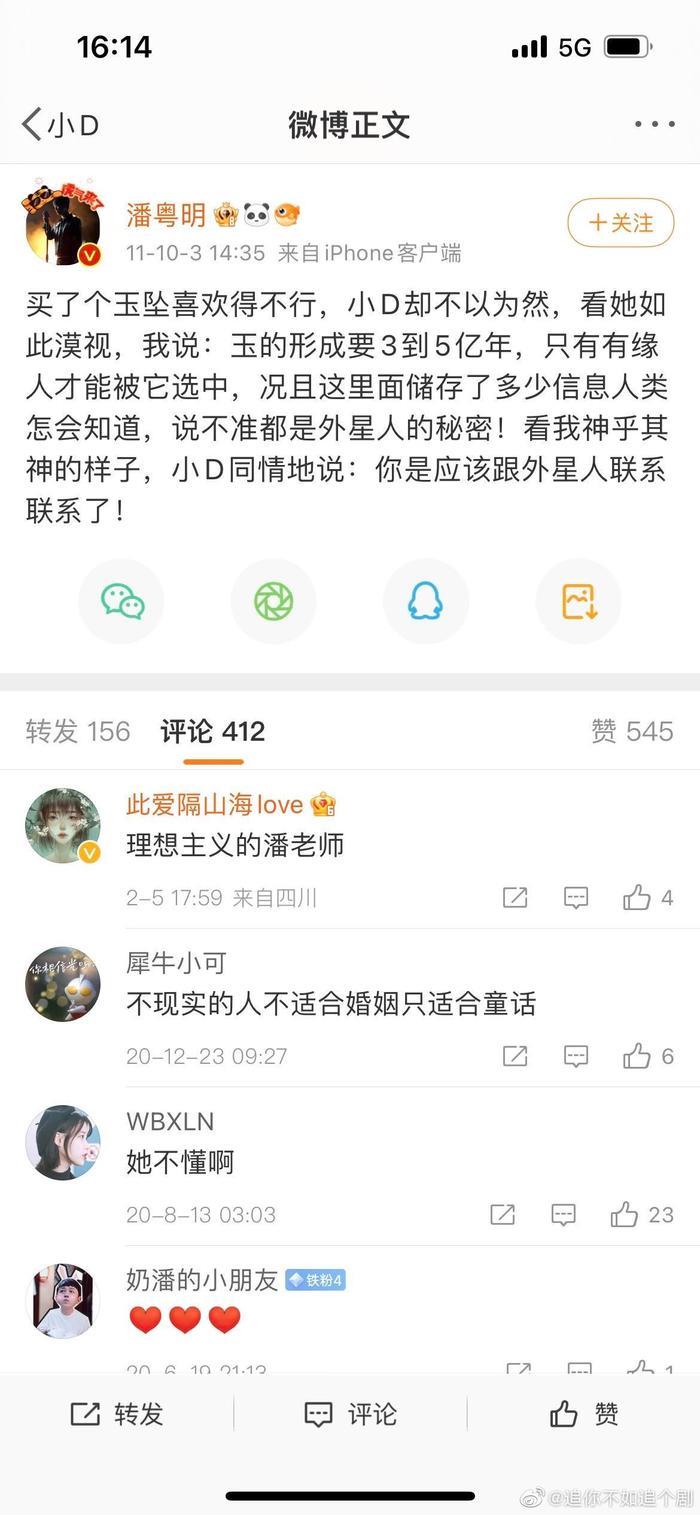Open 潘粤明's profile avatar
This screenshot has height=1515, width=700.
[62, 225]
